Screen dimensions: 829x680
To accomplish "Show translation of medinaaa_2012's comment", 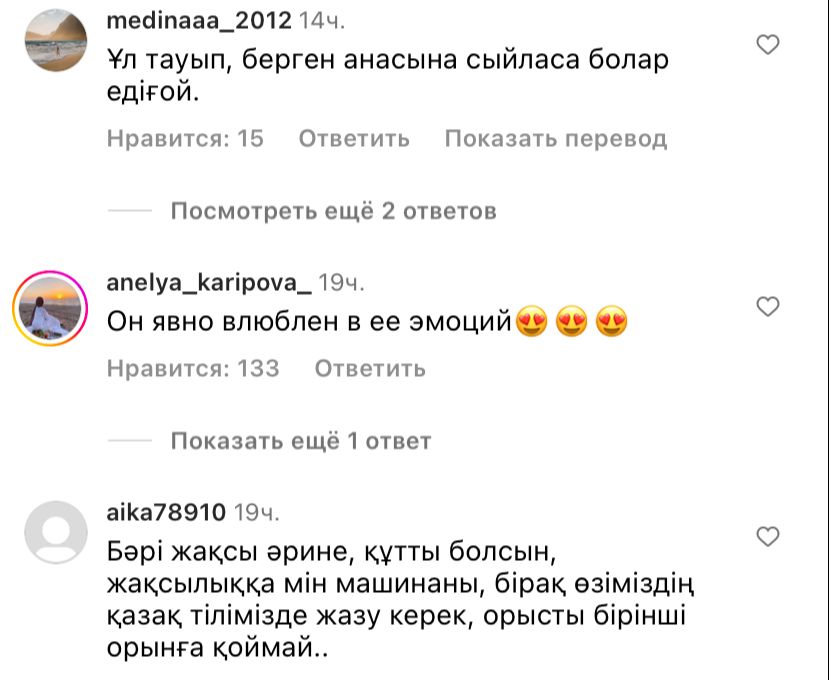I will coord(555,139).
